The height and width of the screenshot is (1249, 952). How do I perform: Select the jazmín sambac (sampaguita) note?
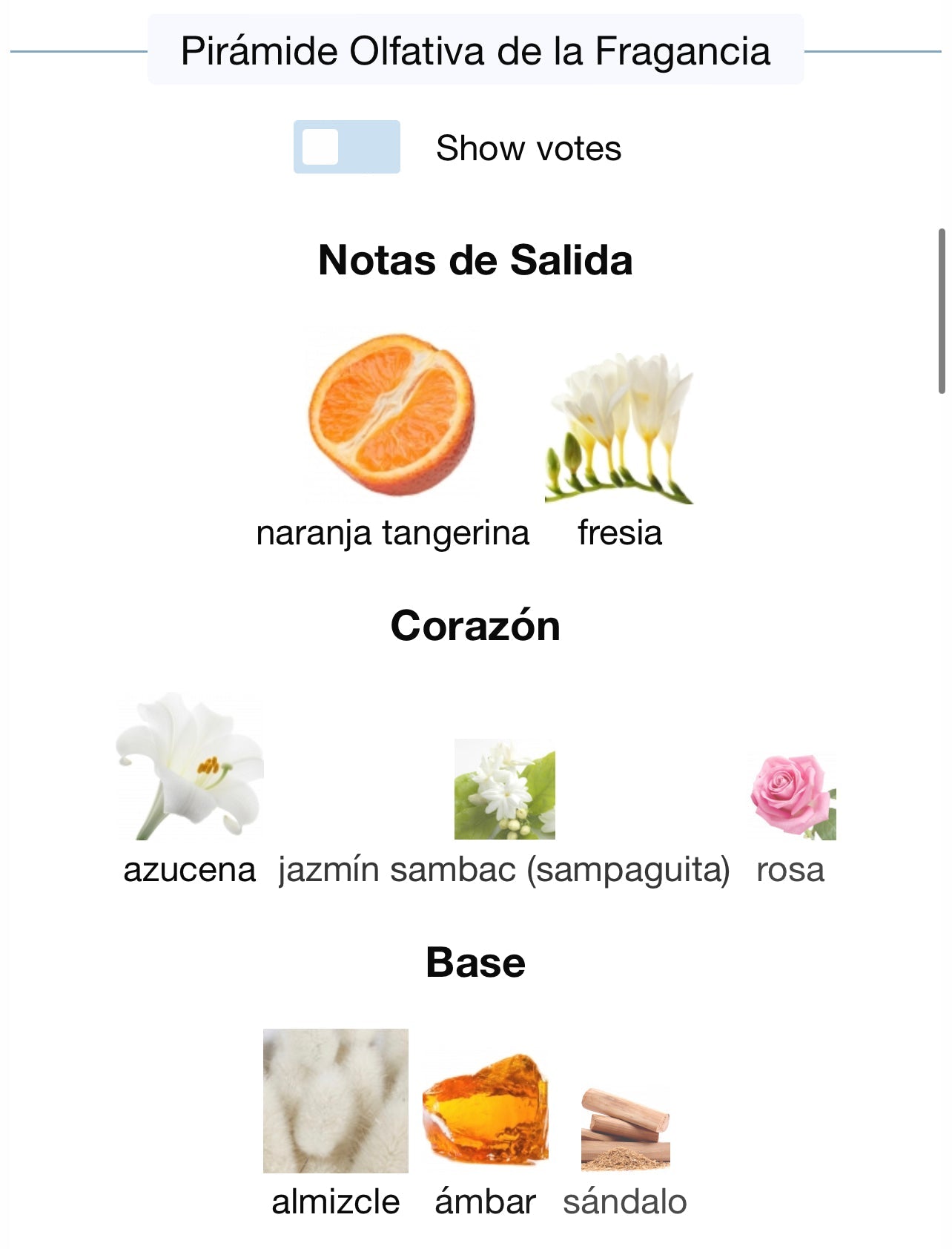click(504, 790)
